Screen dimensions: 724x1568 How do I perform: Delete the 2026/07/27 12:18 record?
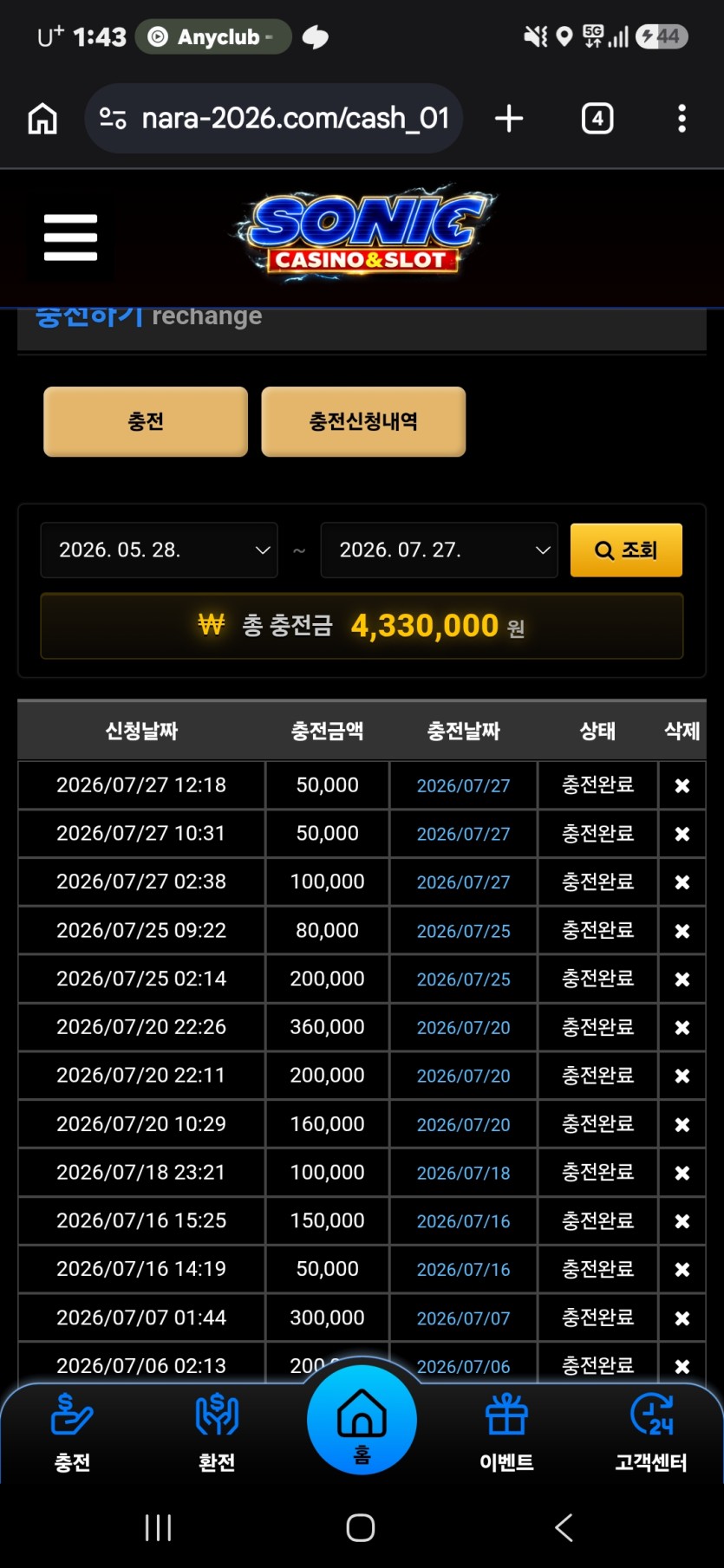[682, 785]
